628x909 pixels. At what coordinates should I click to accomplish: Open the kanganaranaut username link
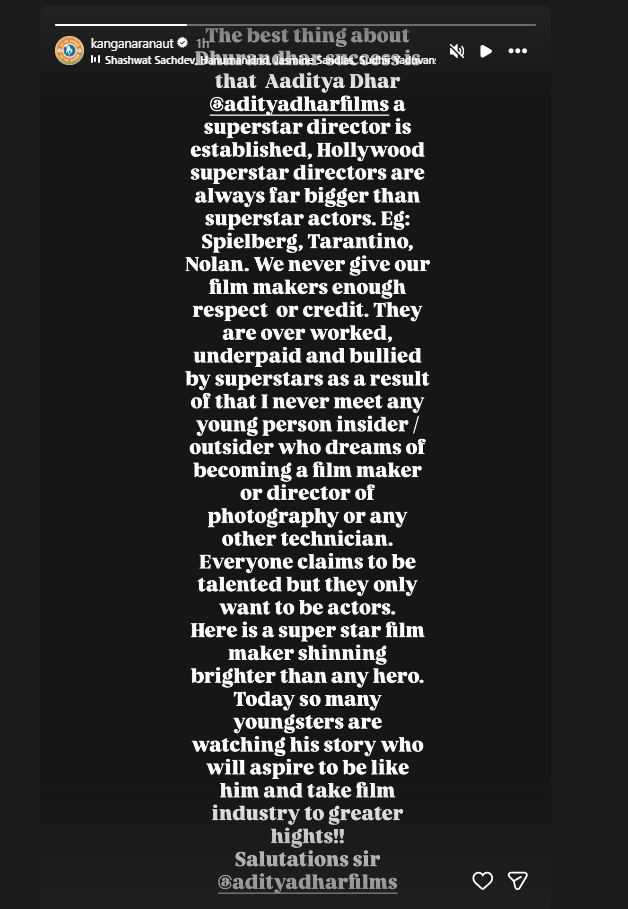pos(131,43)
